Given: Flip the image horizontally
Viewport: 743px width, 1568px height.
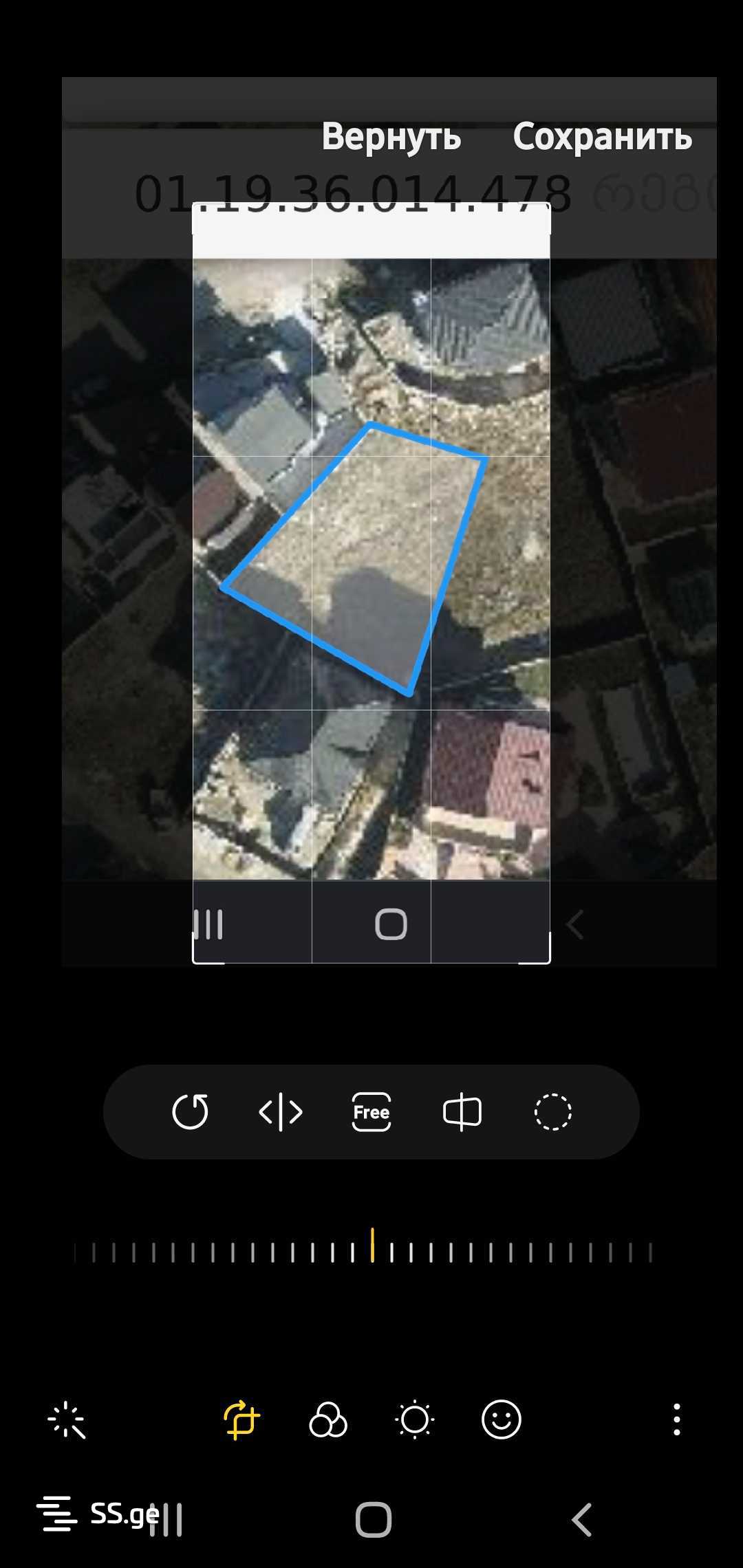Looking at the screenshot, I should click(x=280, y=1111).
